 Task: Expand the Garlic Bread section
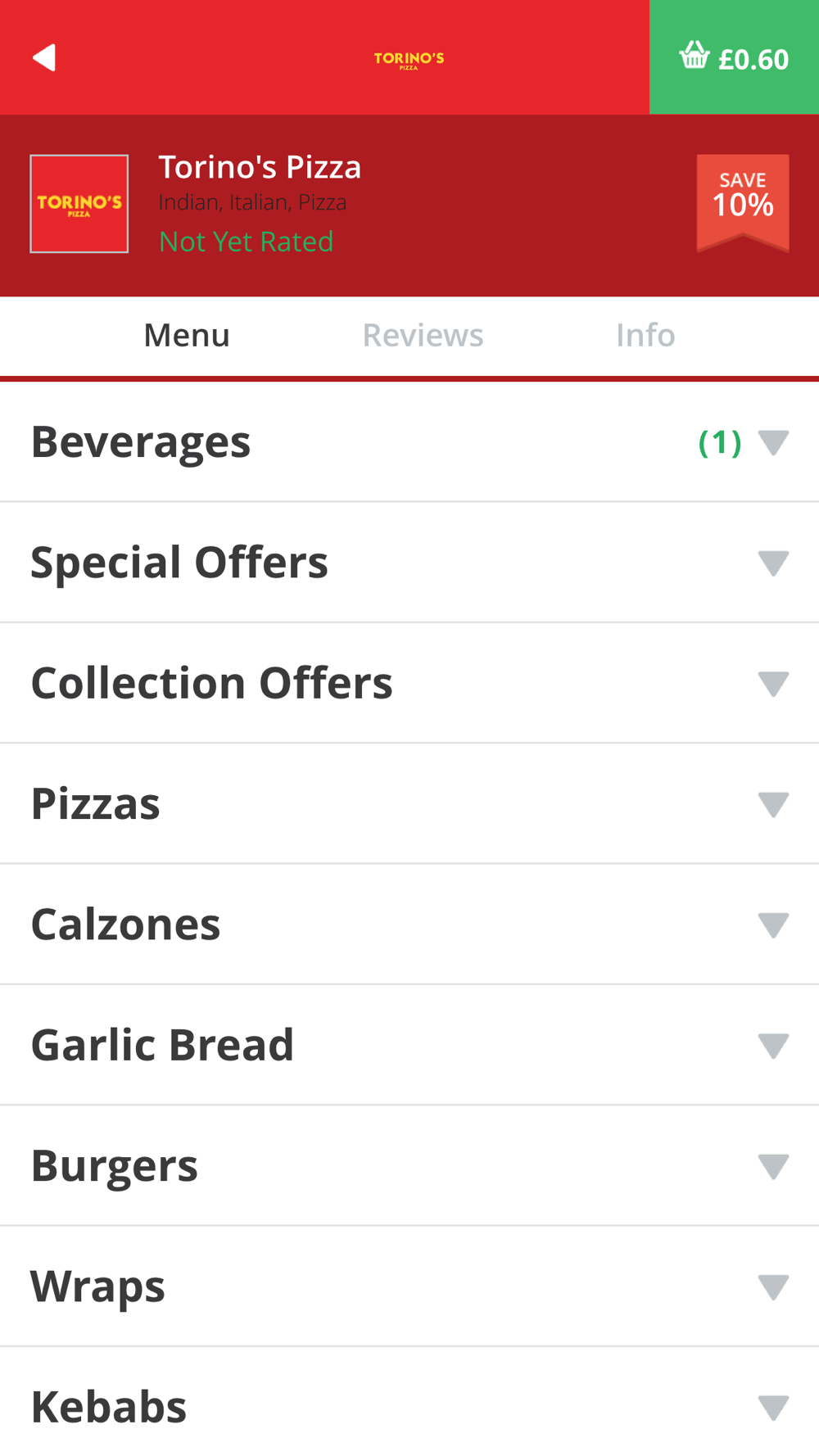coord(409,1045)
